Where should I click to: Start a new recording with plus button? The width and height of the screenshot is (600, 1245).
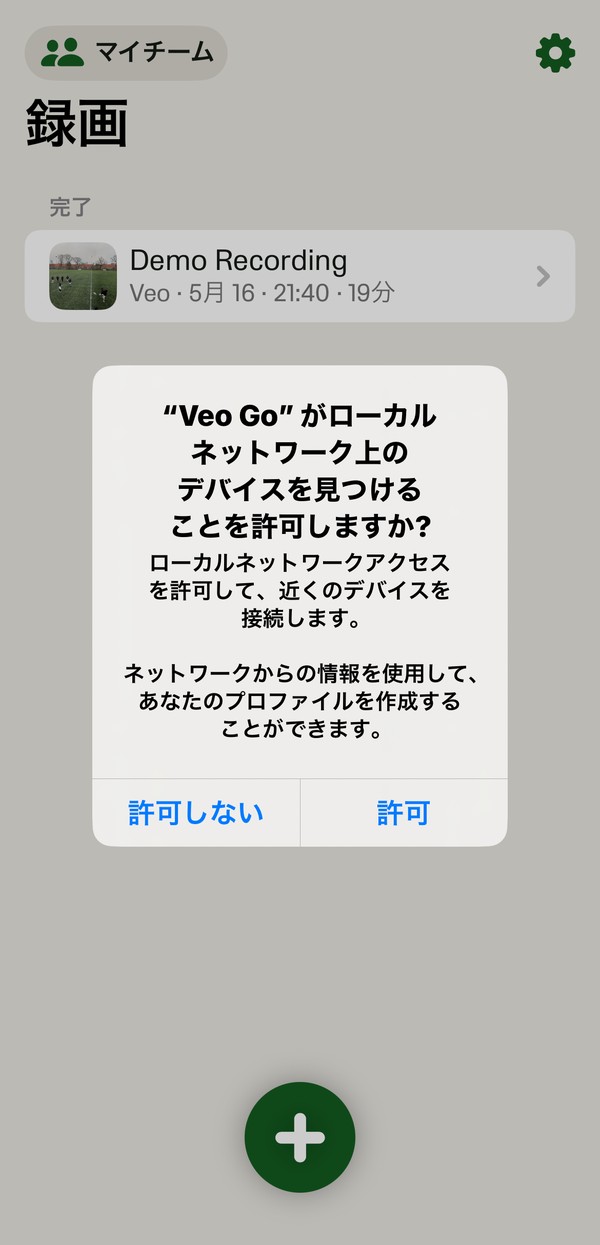300,1137
